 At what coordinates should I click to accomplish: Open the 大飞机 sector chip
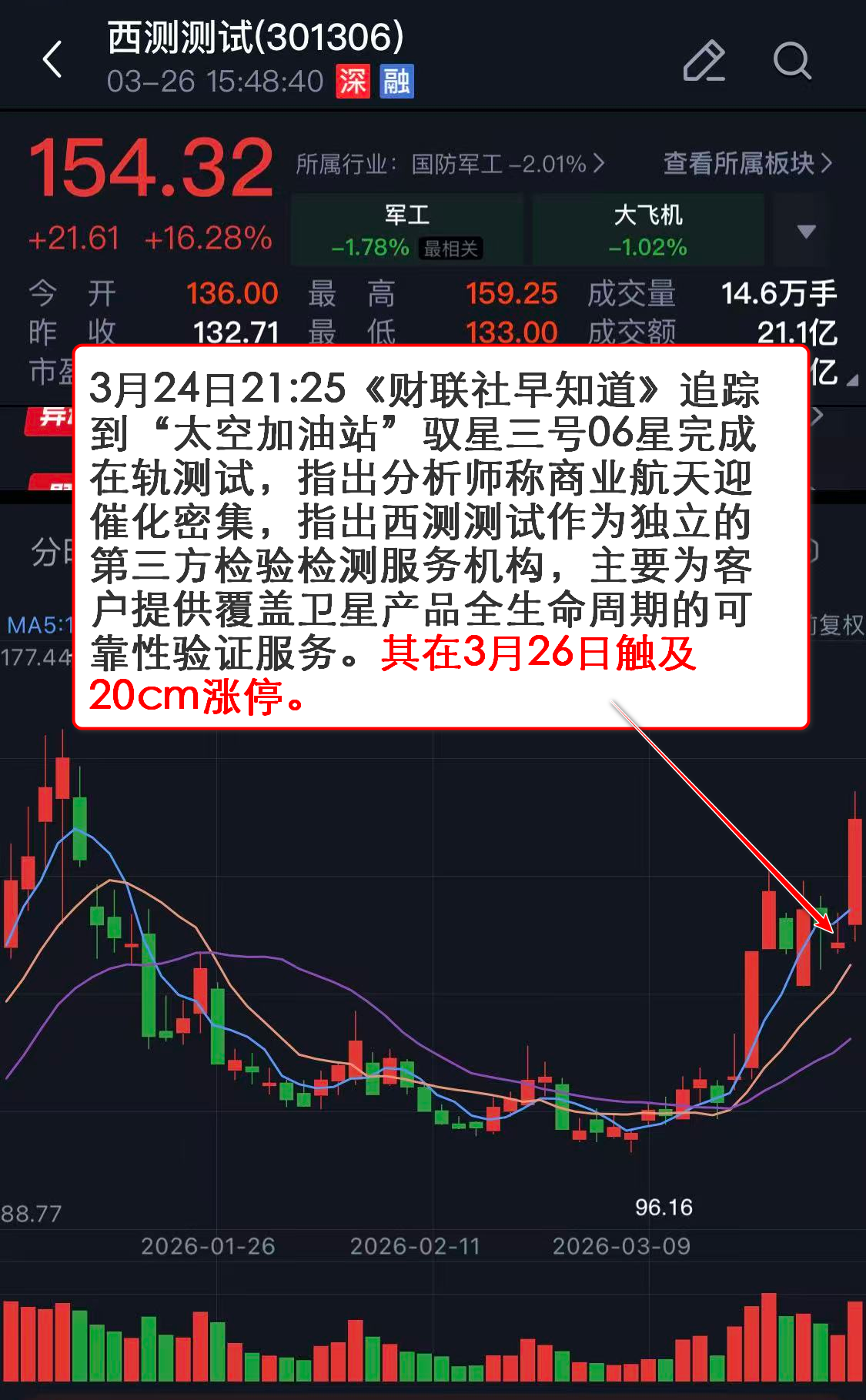point(647,230)
